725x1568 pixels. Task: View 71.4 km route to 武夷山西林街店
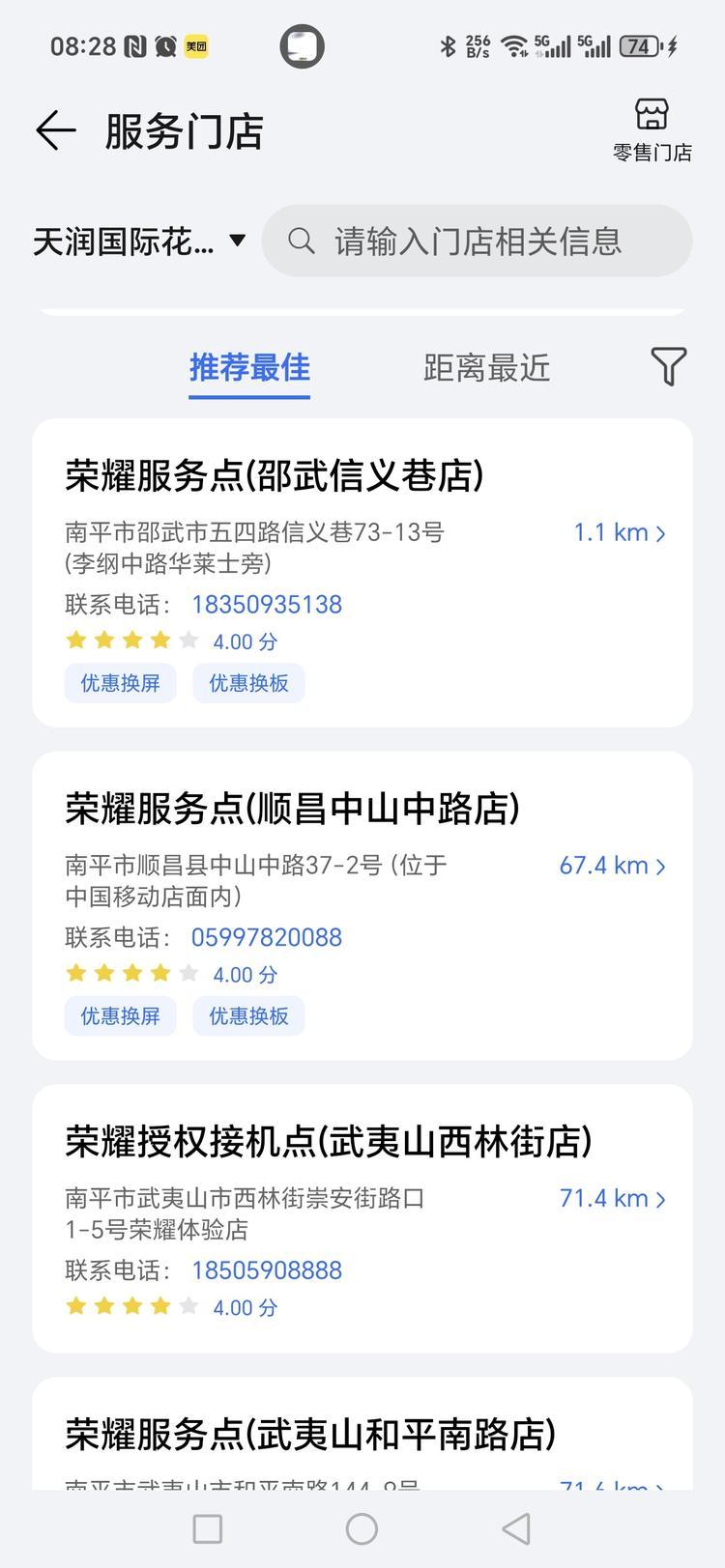[x=613, y=1198]
